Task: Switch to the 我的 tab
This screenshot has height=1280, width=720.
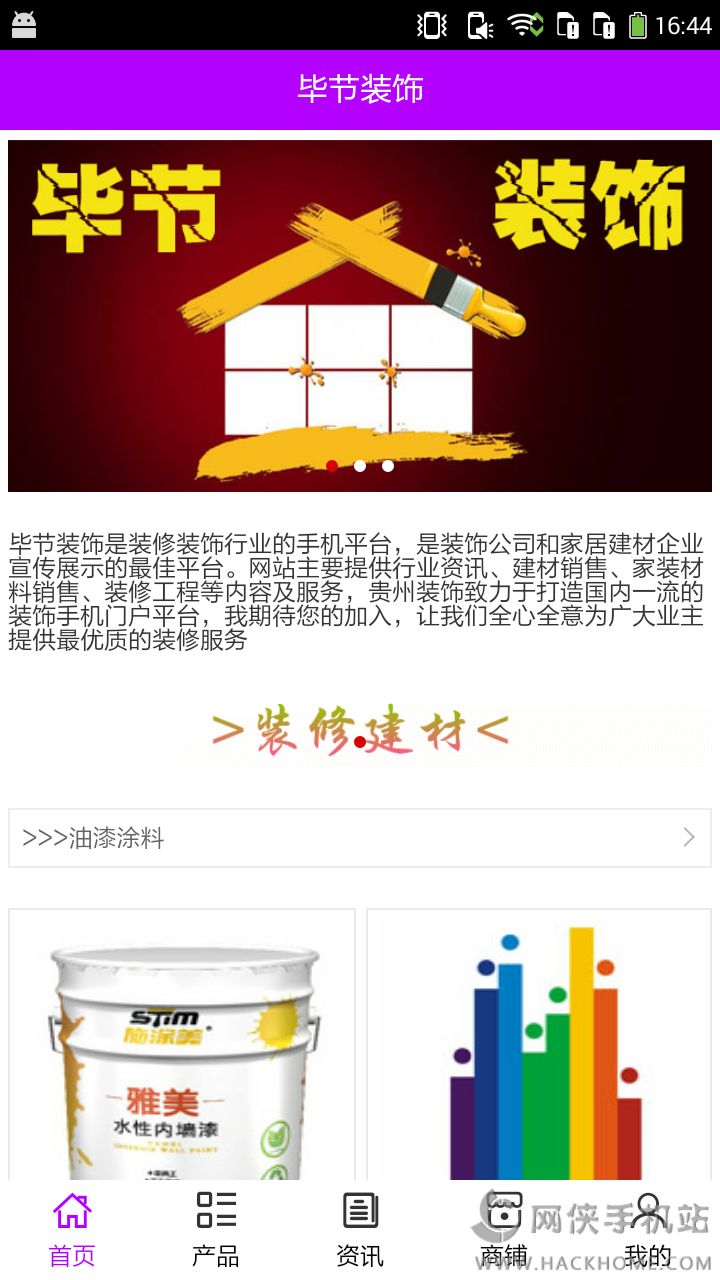Action: pos(648,1230)
